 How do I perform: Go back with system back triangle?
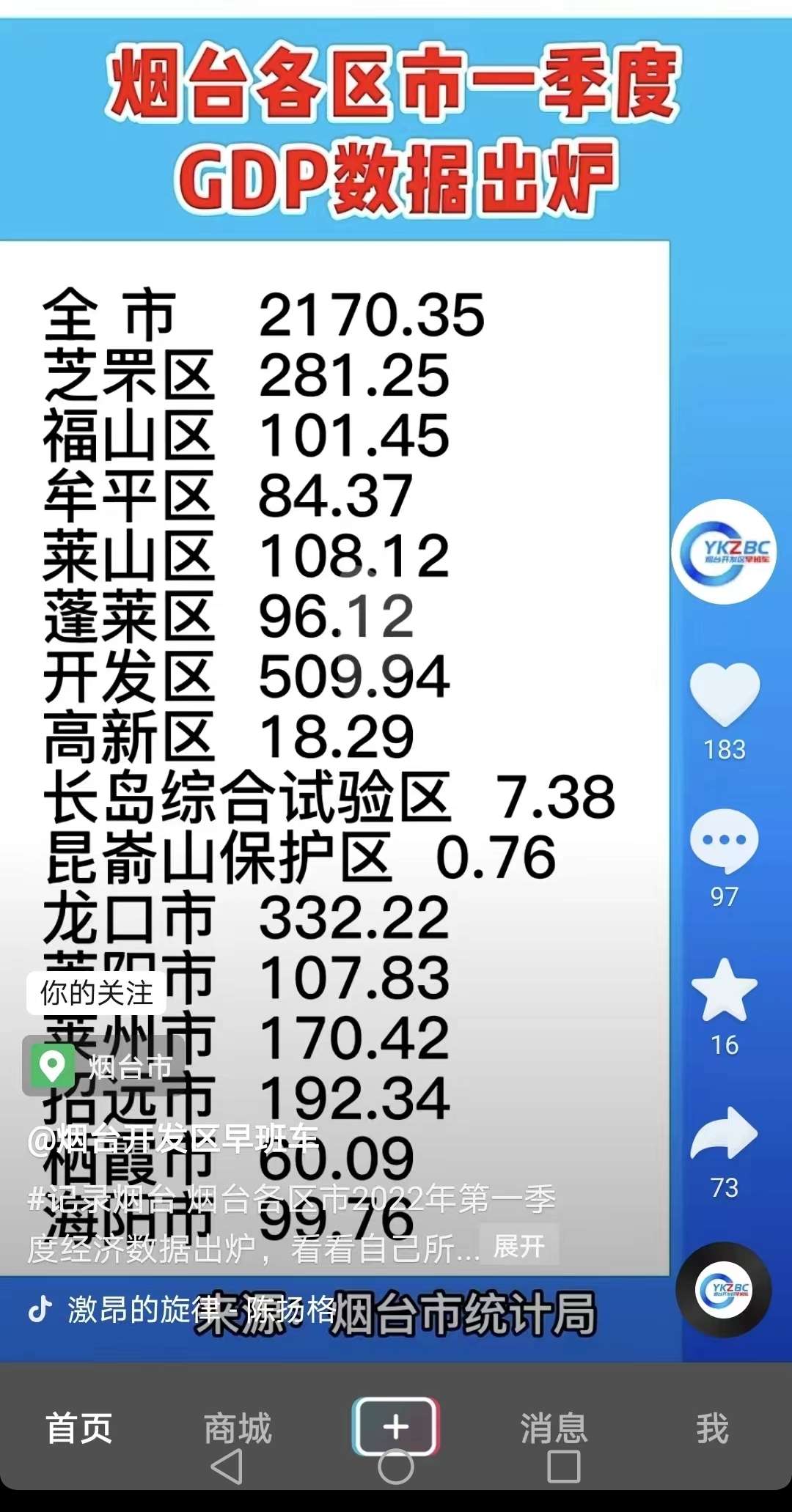(227, 1468)
